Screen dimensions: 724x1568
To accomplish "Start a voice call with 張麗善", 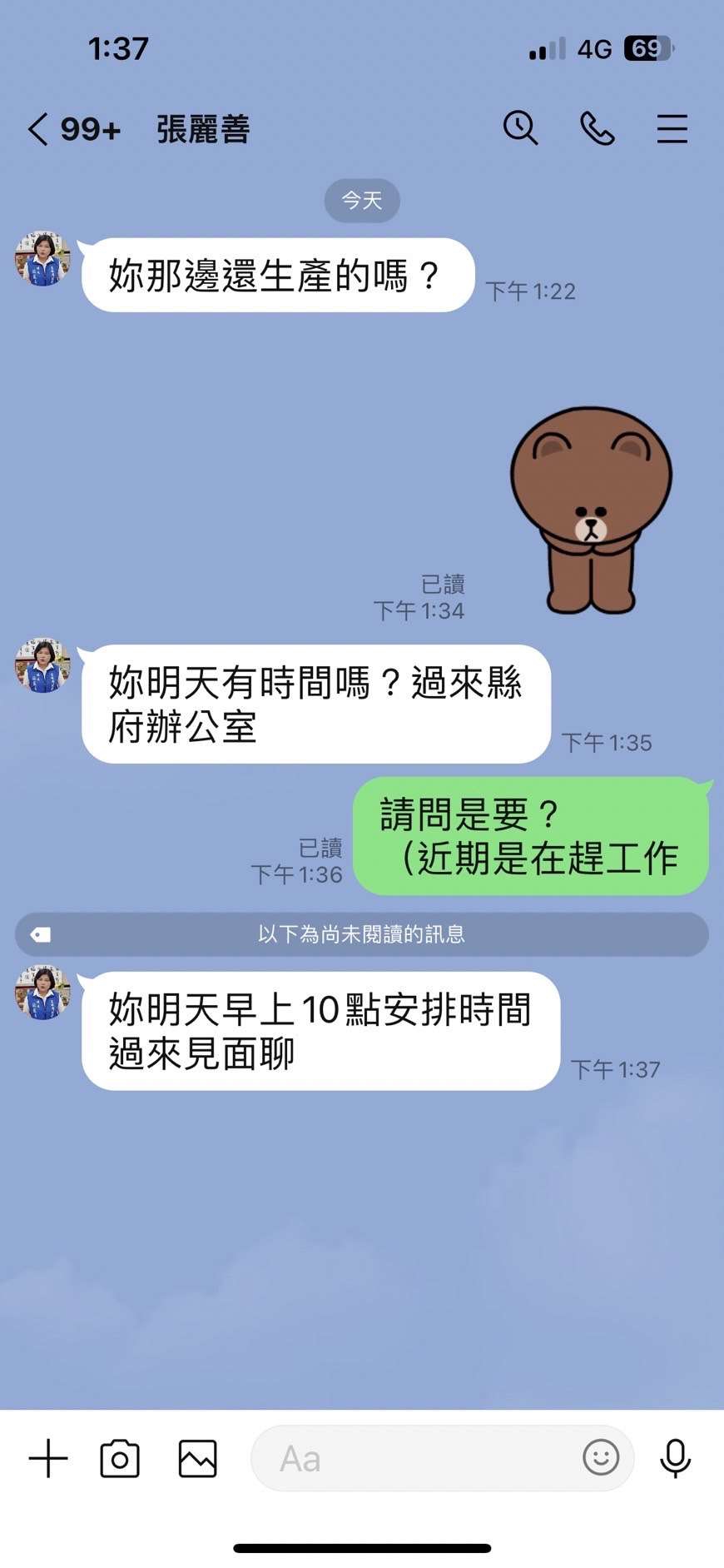I will [597, 129].
